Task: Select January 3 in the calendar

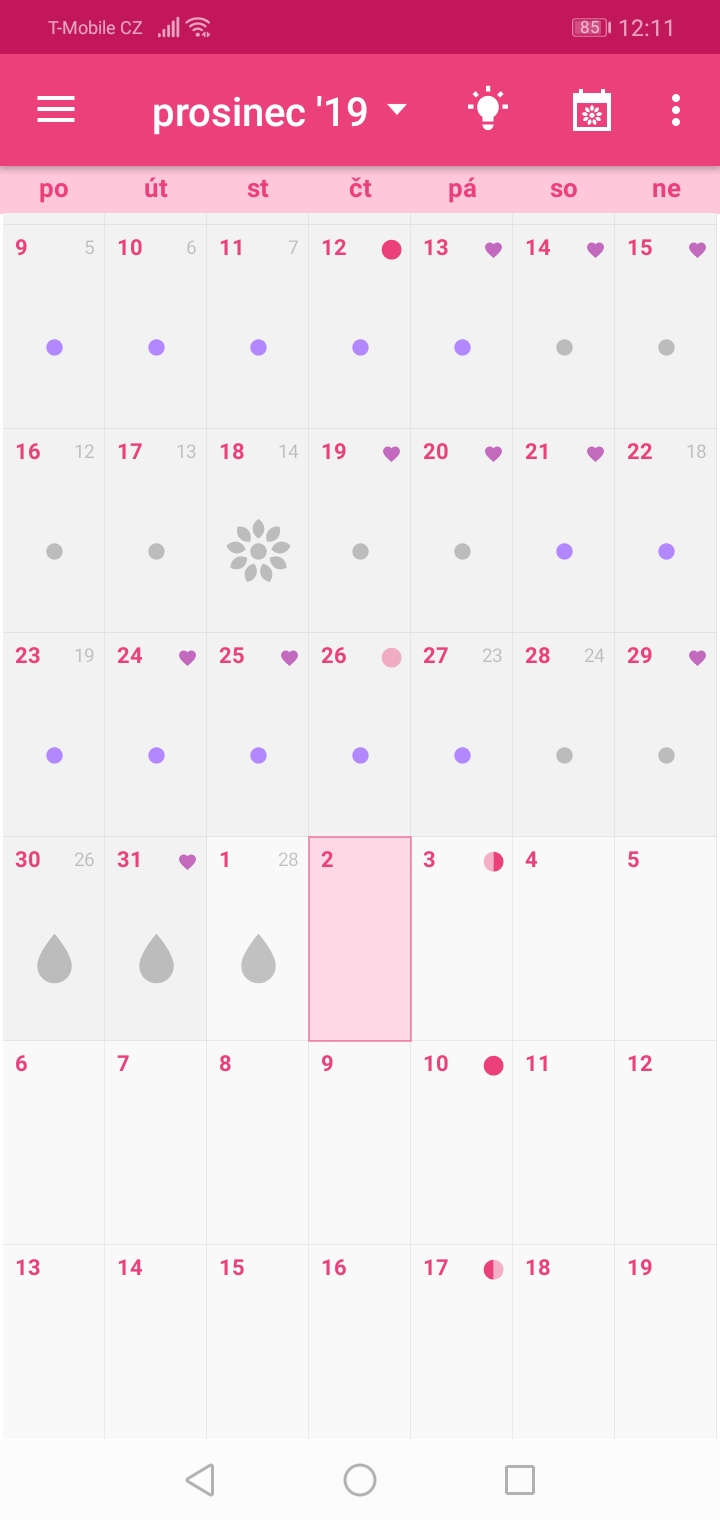Action: pos(462,938)
